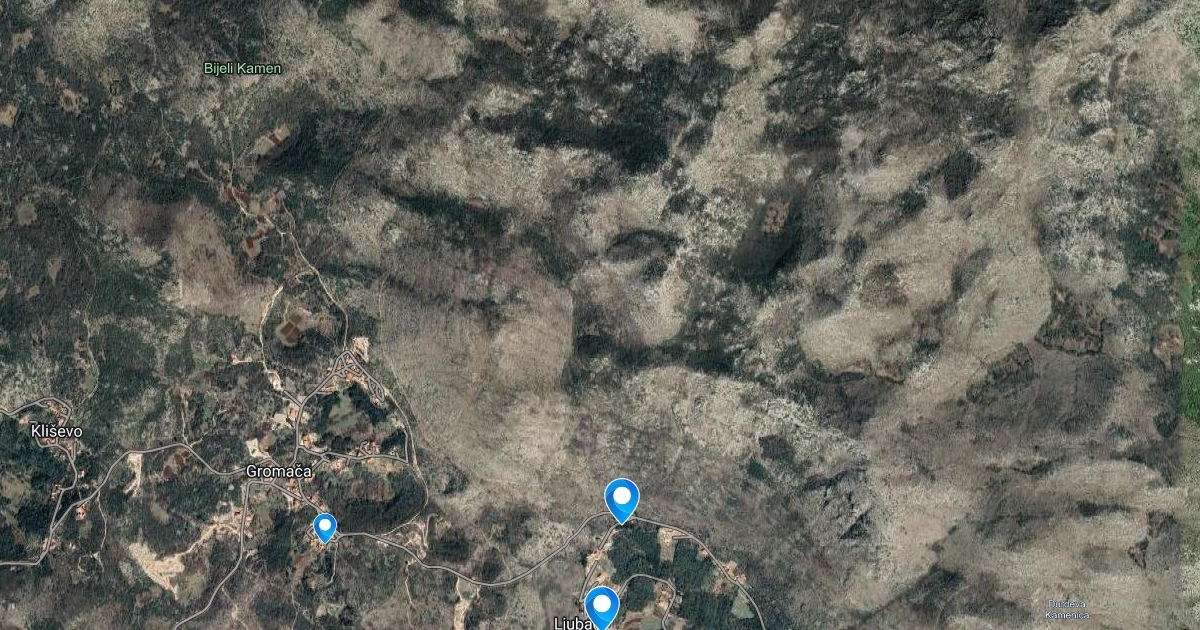Select the pin touching the Ljuba label
The width and height of the screenshot is (1200, 630).
tap(601, 604)
